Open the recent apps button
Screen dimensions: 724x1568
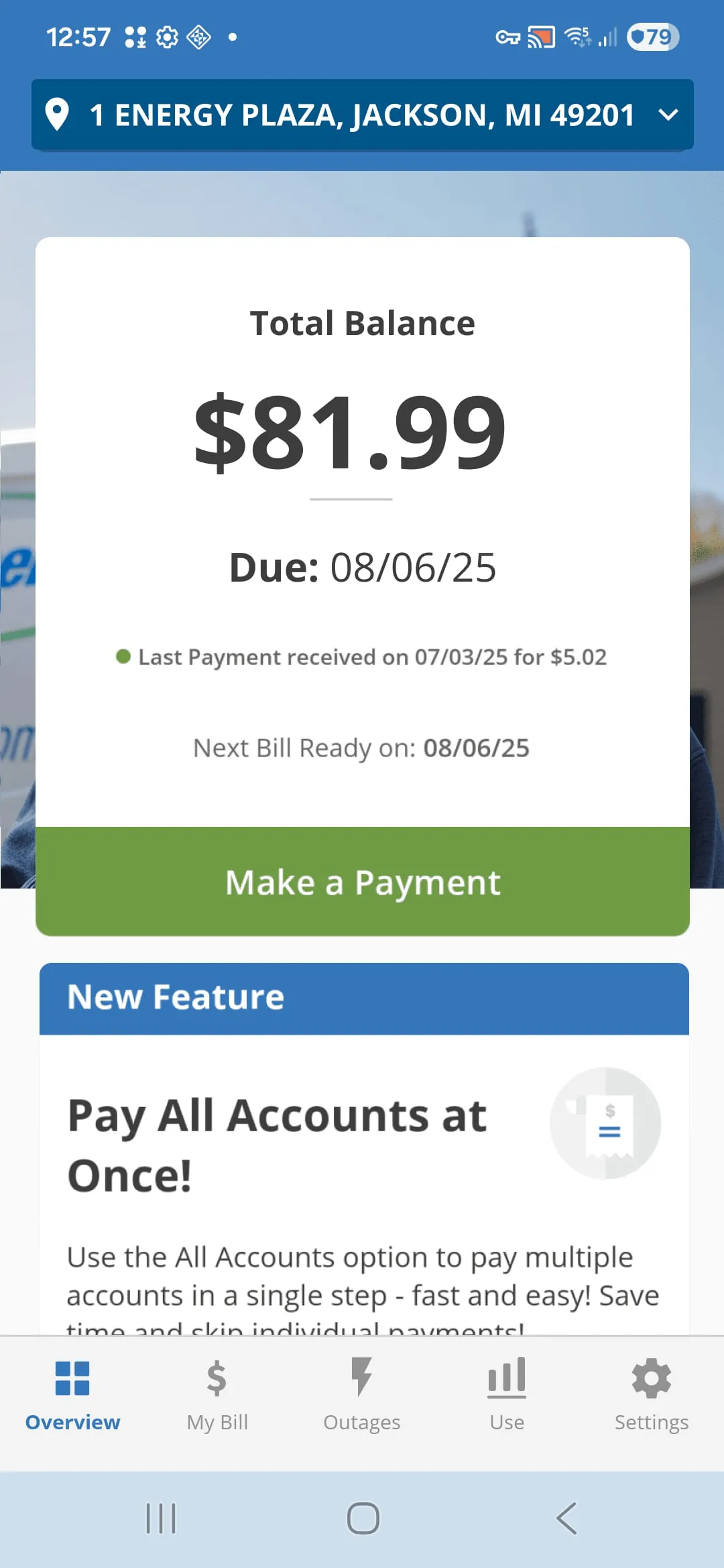click(161, 1519)
